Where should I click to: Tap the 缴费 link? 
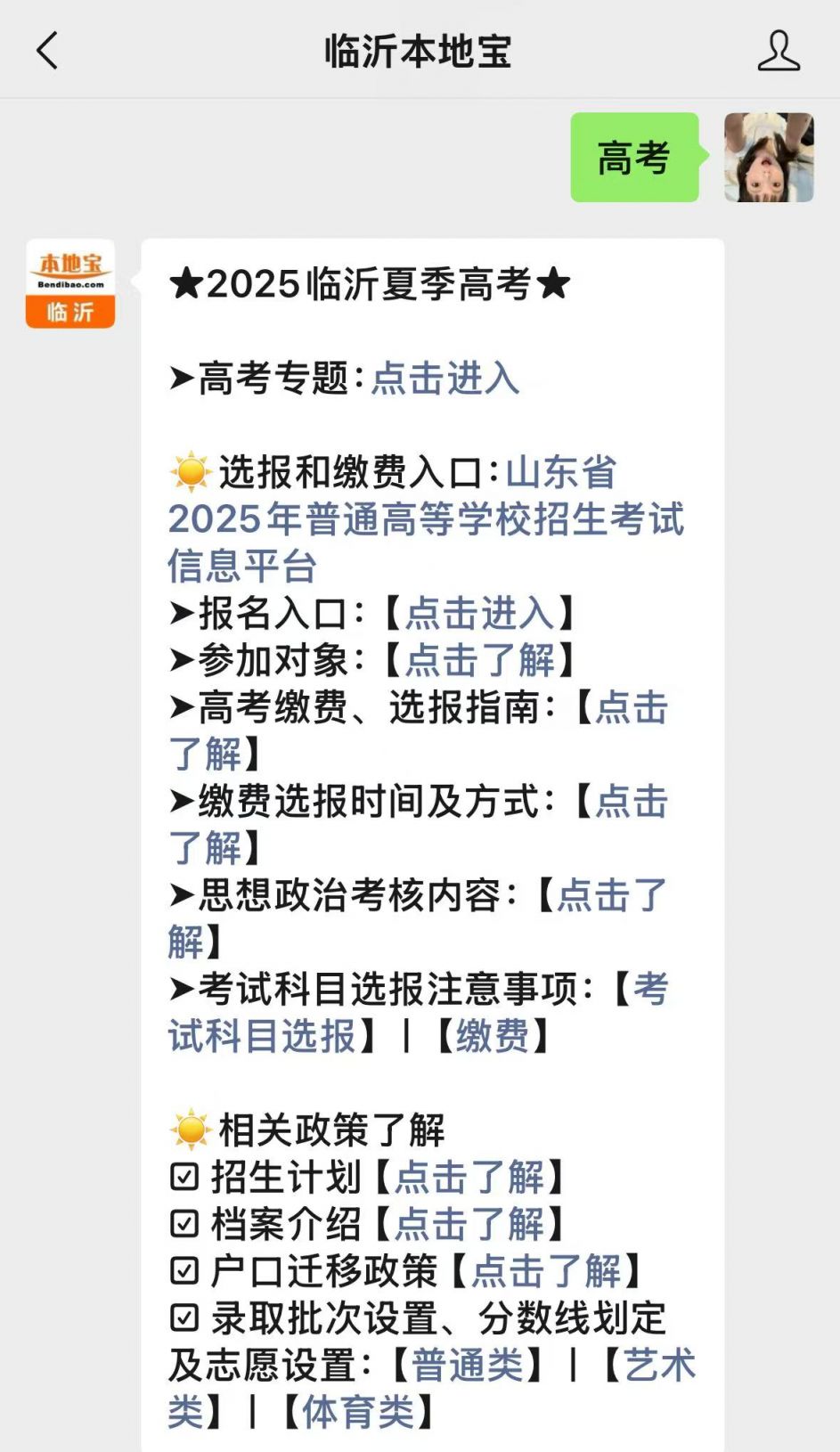pyautogui.click(x=493, y=1036)
